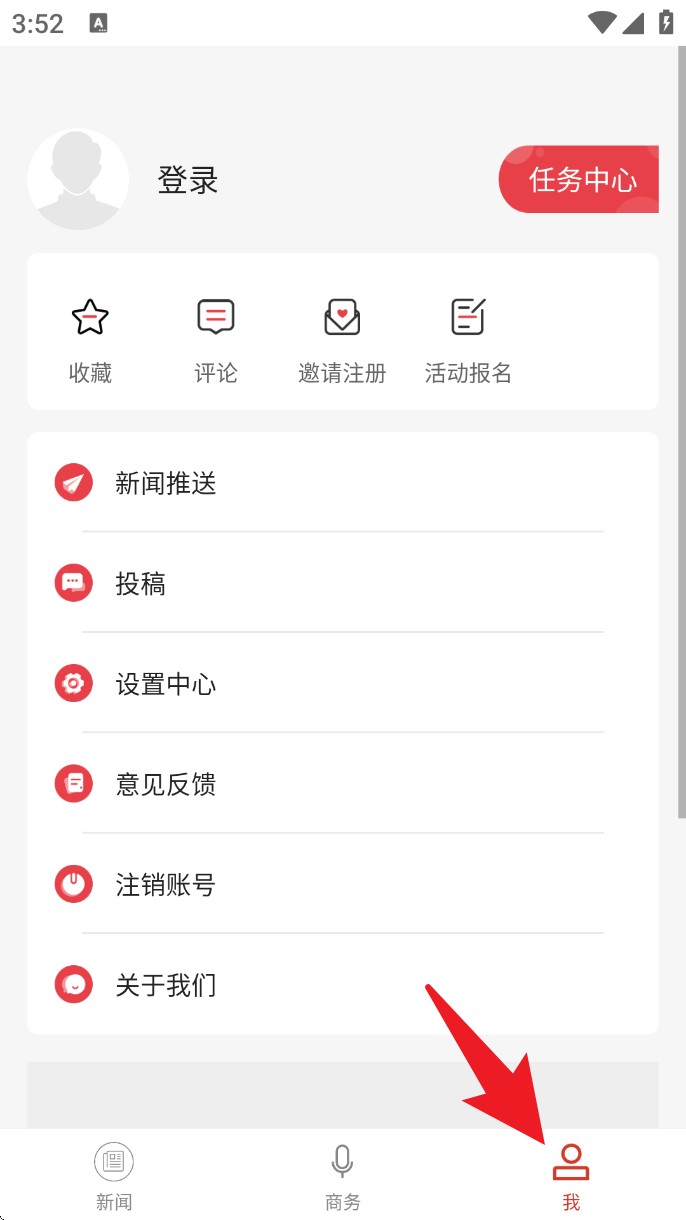
Task: Open 邀请注册 invitation page
Action: (342, 341)
